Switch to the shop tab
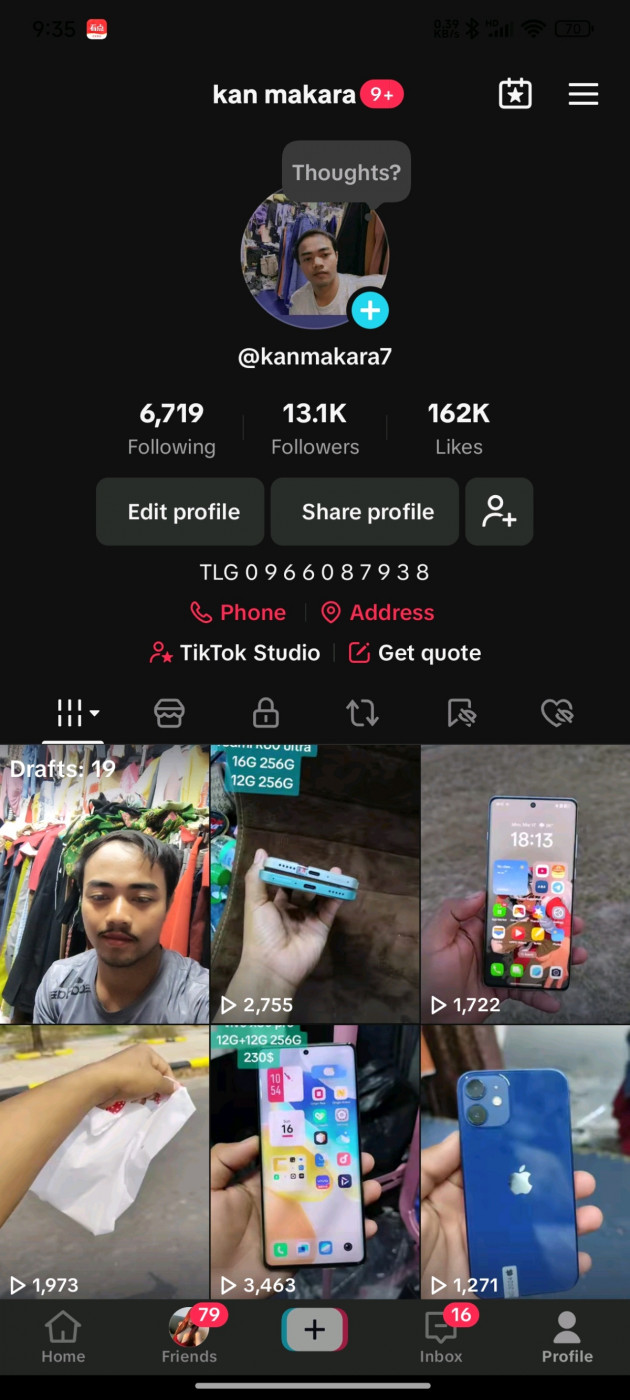The image size is (630, 1400). tap(169, 713)
